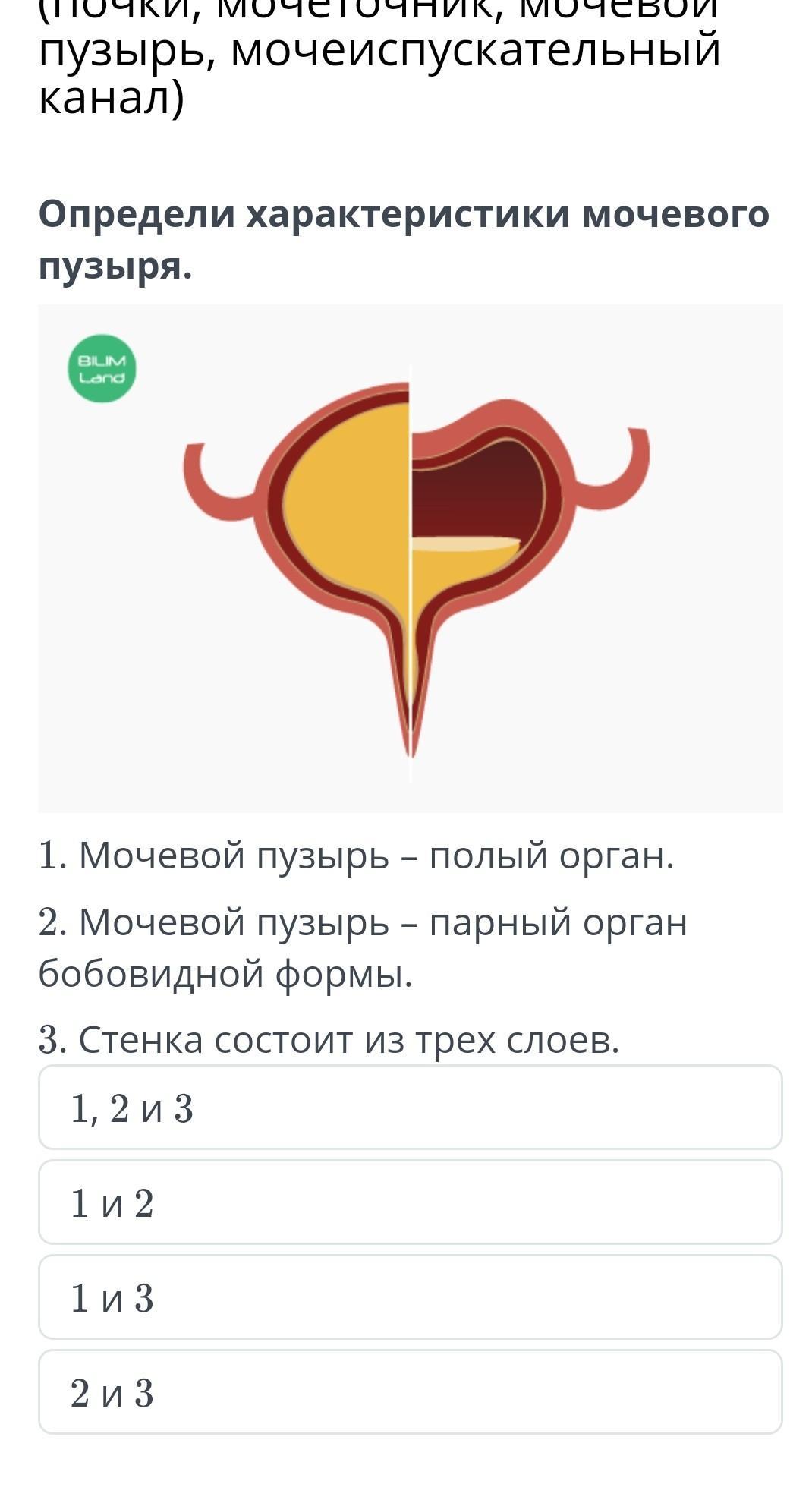Select the answer option '1, 2 и 3'
This screenshot has height=1500, width=812.
[x=410, y=1108]
